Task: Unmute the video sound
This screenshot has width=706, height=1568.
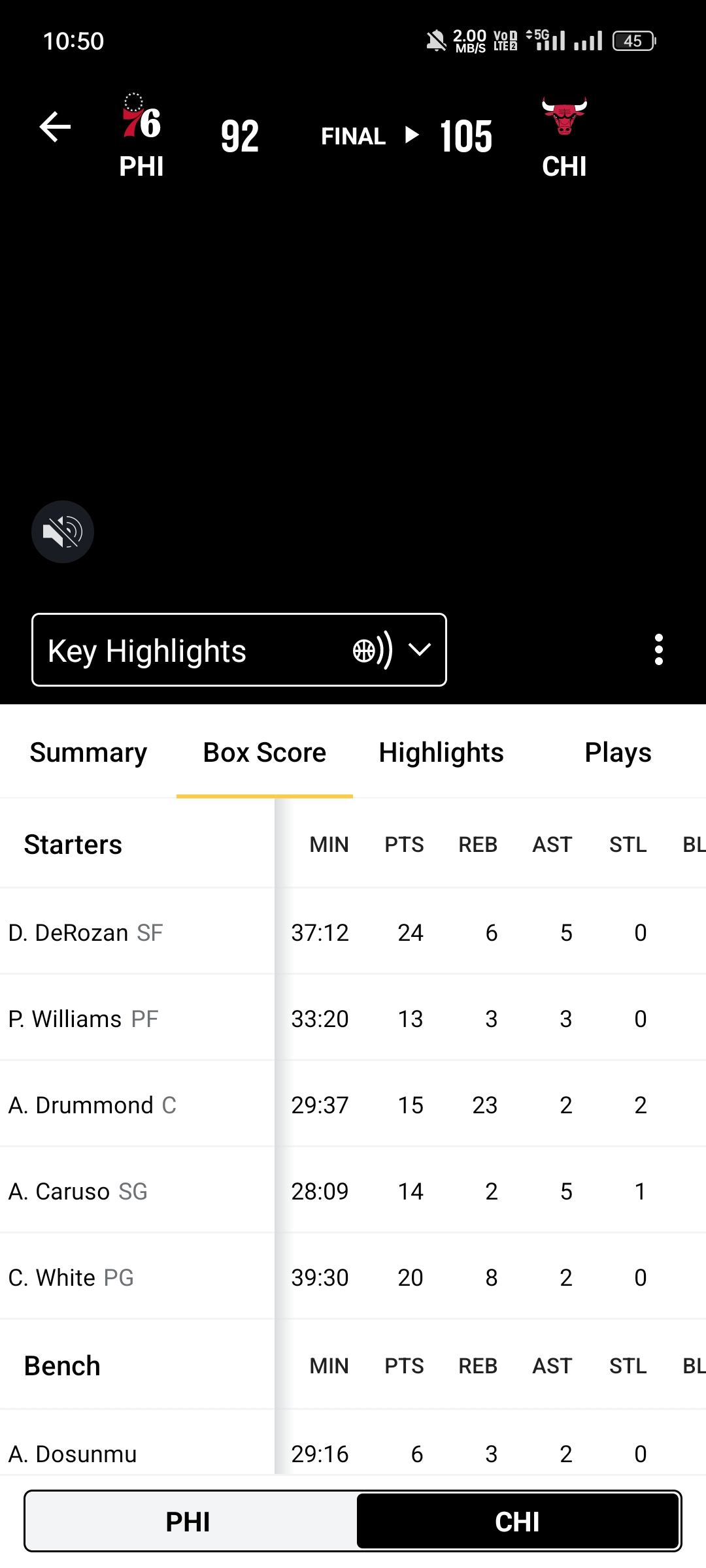Action: pyautogui.click(x=63, y=532)
